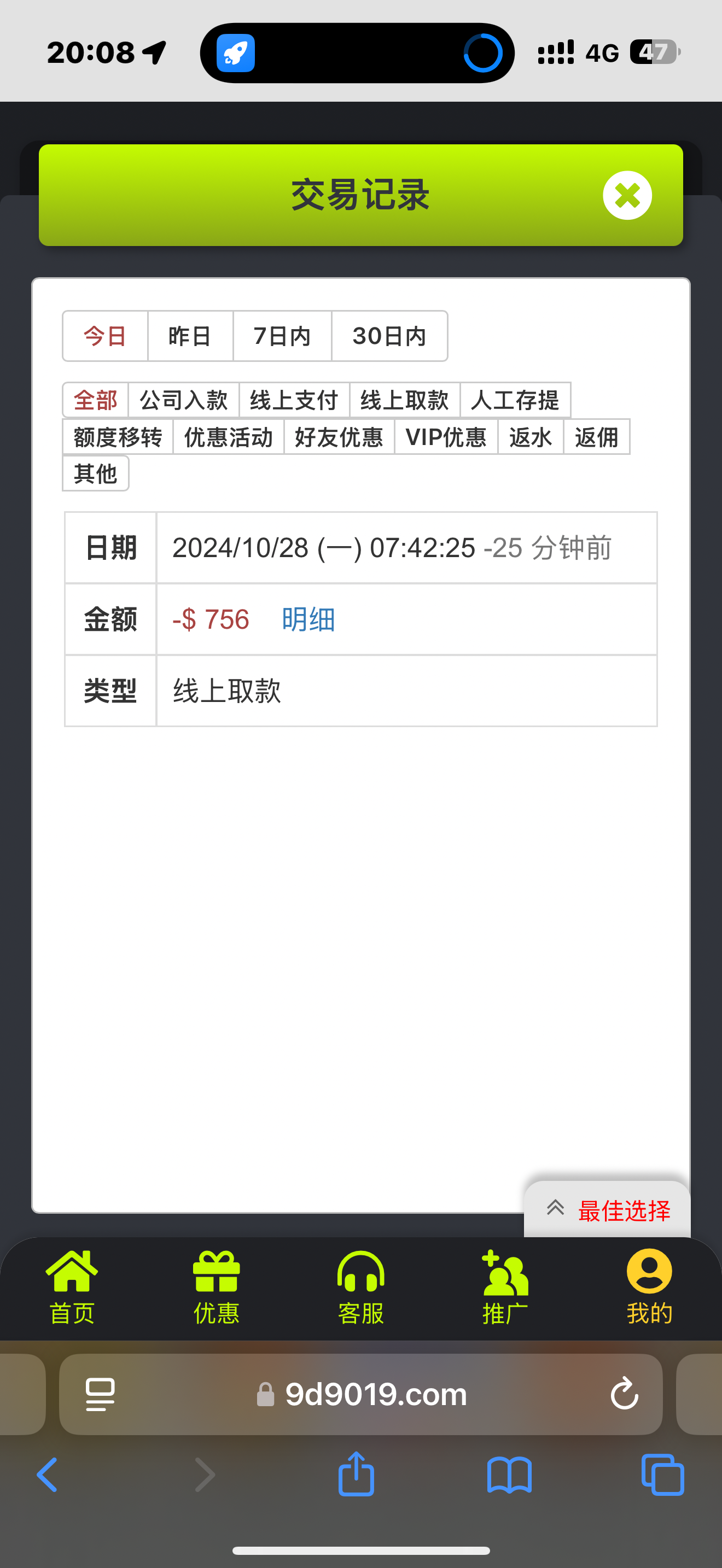This screenshot has width=722, height=1568.
Task: Filter by 优惠活动
Action: (x=228, y=437)
